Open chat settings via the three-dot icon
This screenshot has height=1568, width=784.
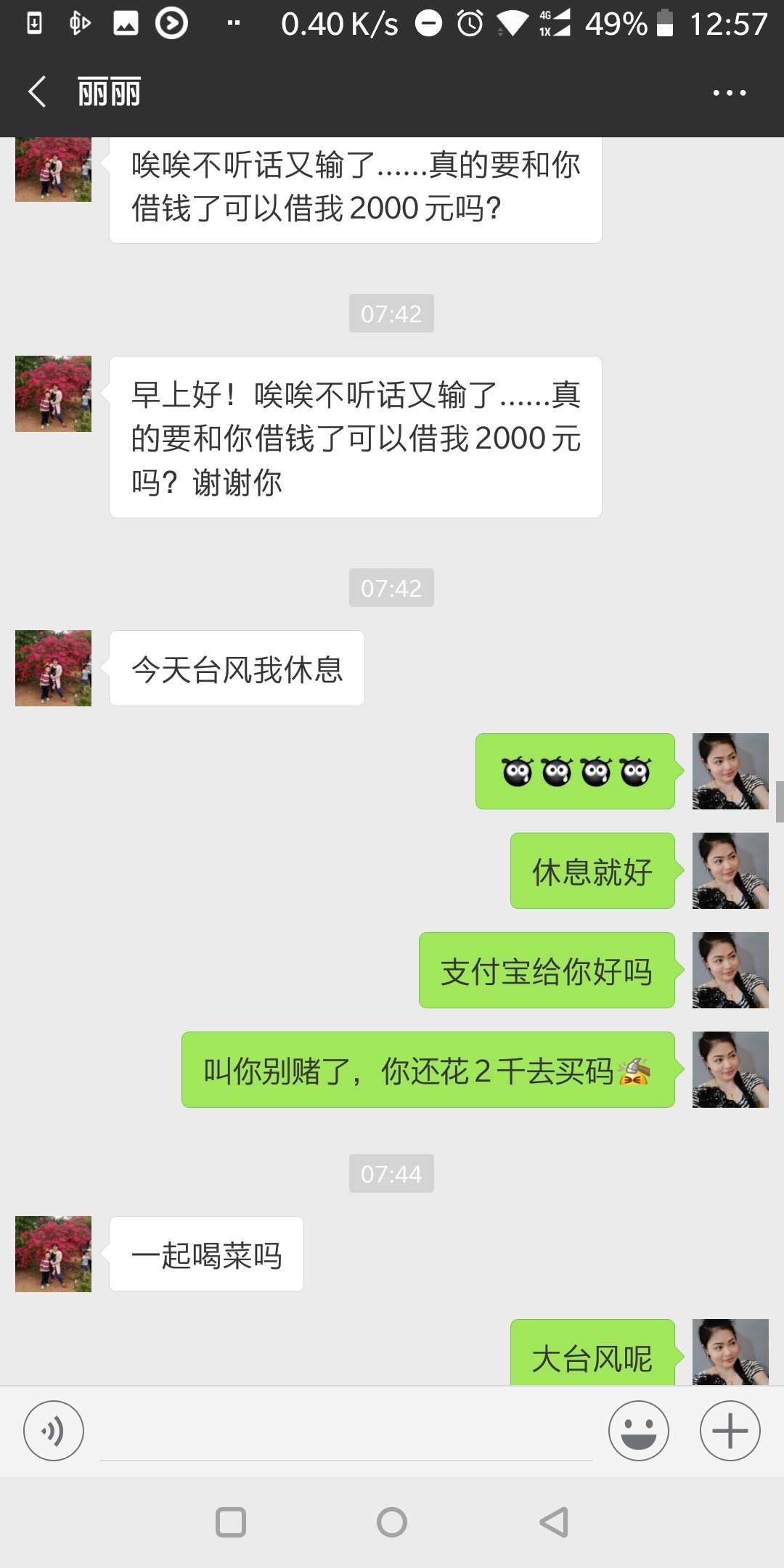729,92
